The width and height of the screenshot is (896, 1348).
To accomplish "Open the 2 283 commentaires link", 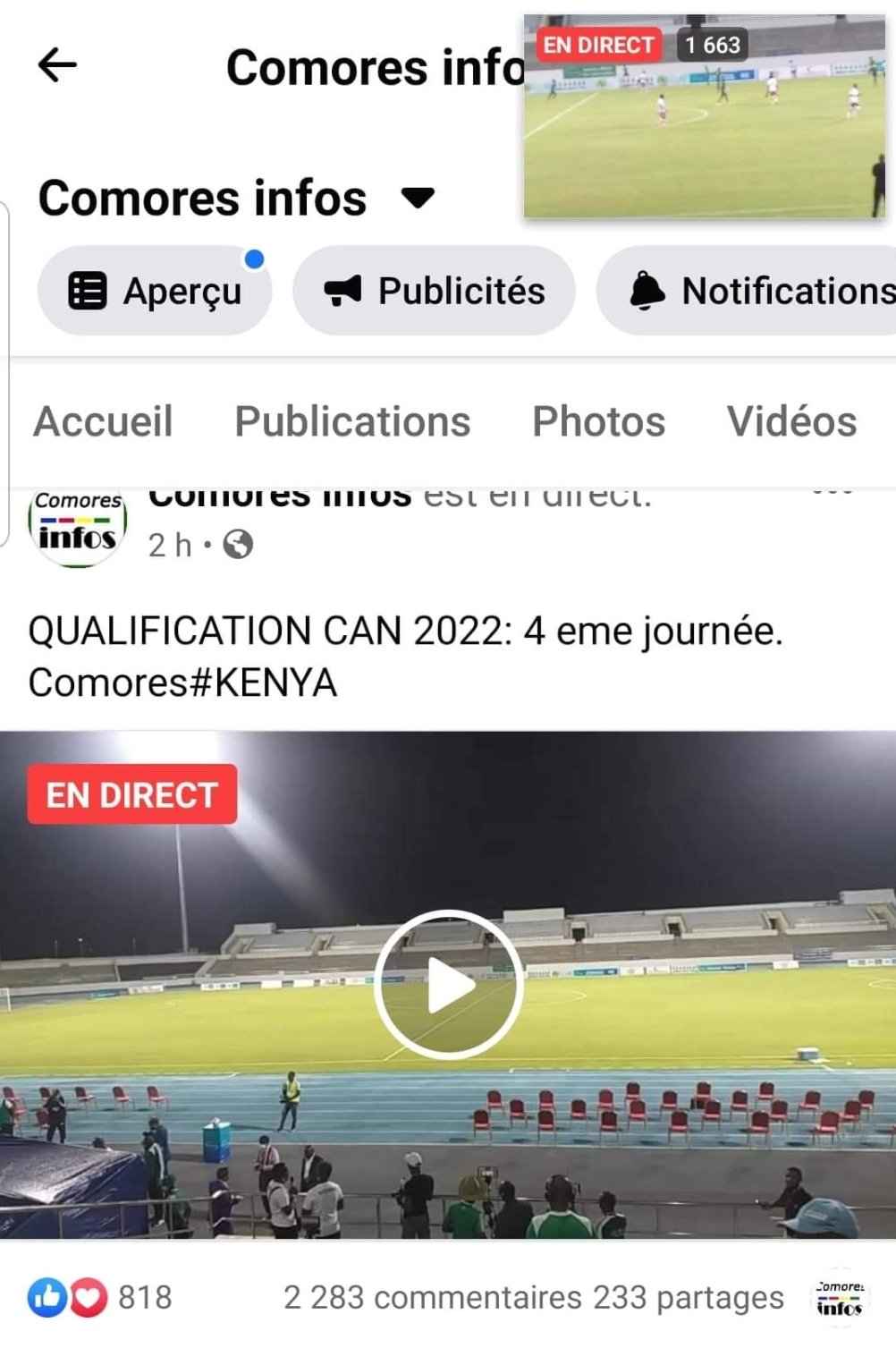I will [x=432, y=1297].
